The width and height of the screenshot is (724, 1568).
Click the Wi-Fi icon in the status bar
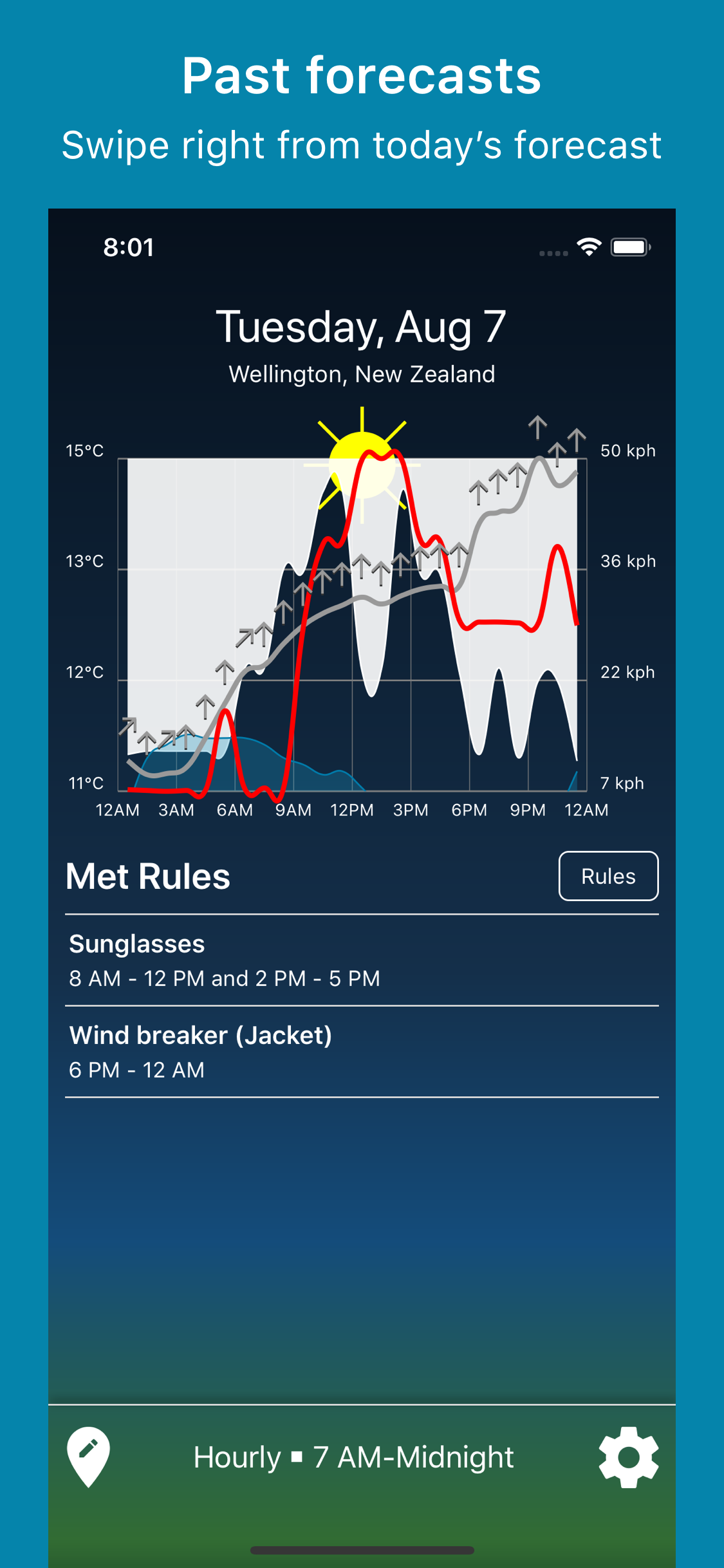(x=589, y=247)
